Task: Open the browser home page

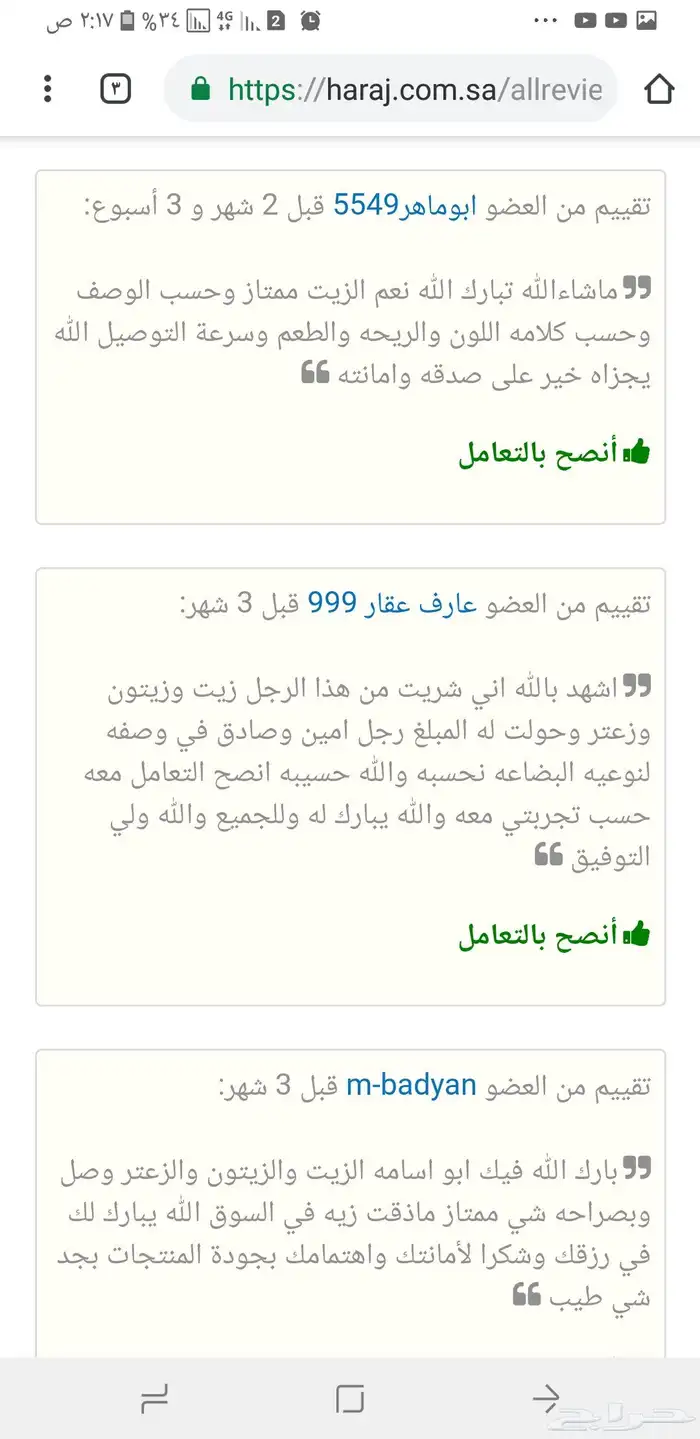Action: pos(659,90)
